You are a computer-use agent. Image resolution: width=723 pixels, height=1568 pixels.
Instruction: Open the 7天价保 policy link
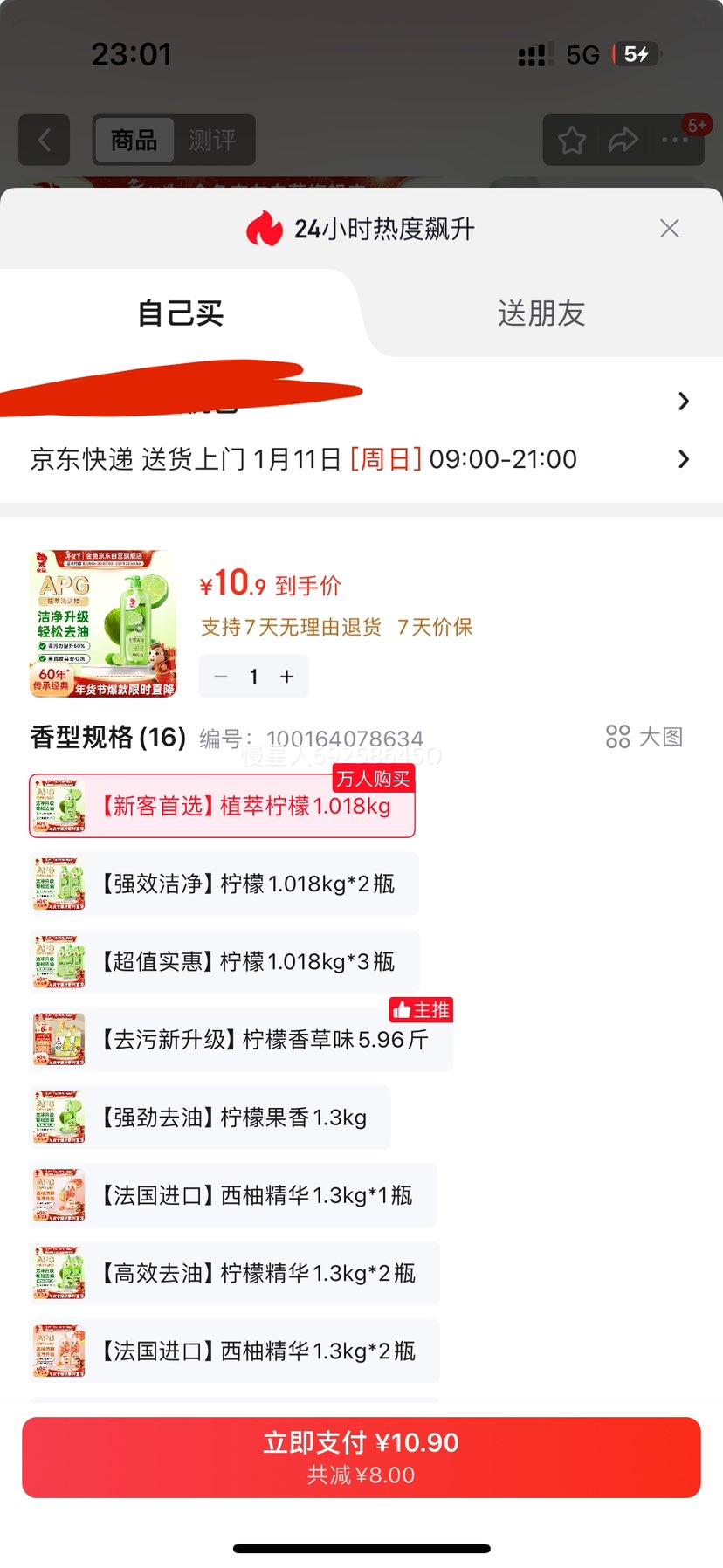tap(435, 626)
